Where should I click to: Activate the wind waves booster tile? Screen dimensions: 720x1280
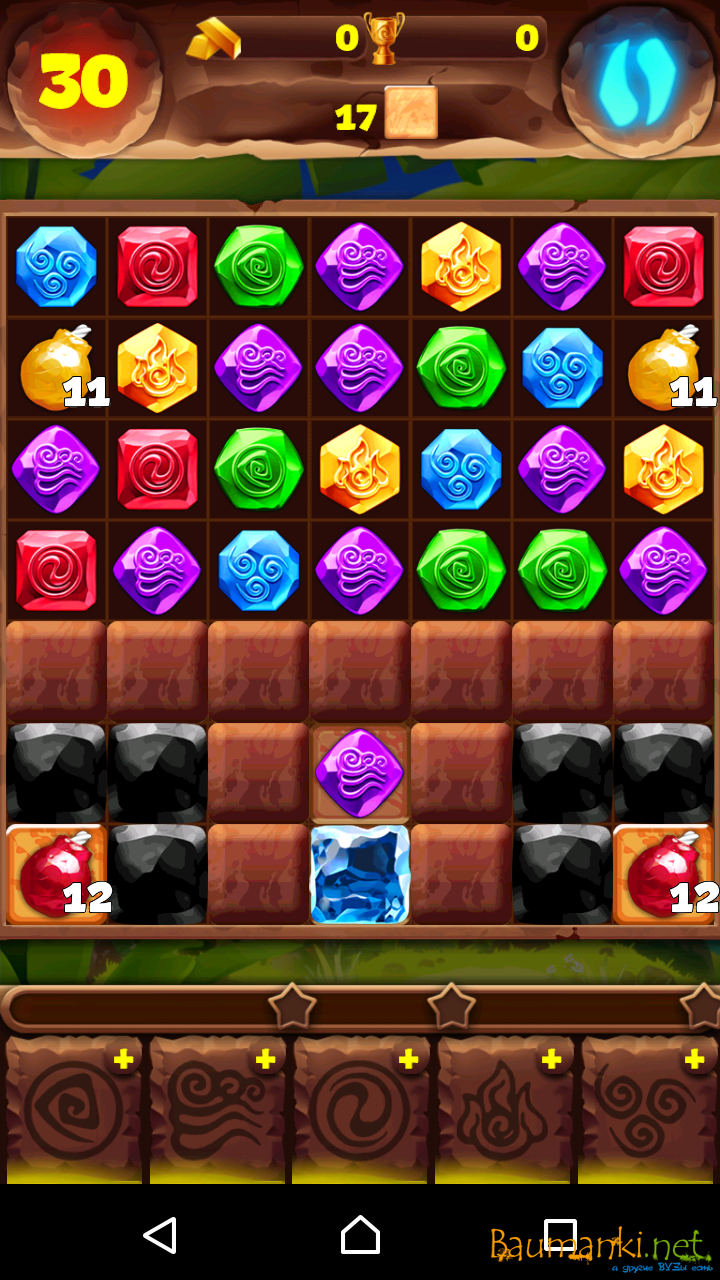tap(217, 1112)
